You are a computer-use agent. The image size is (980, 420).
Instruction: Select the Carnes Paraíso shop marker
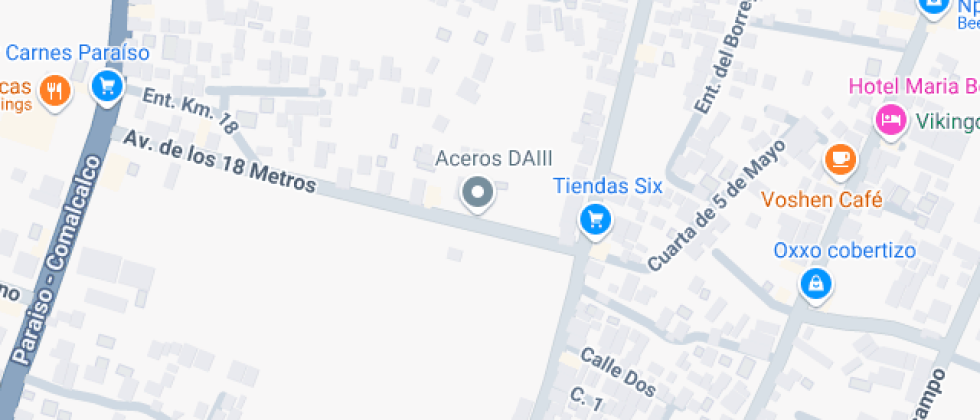[106, 86]
